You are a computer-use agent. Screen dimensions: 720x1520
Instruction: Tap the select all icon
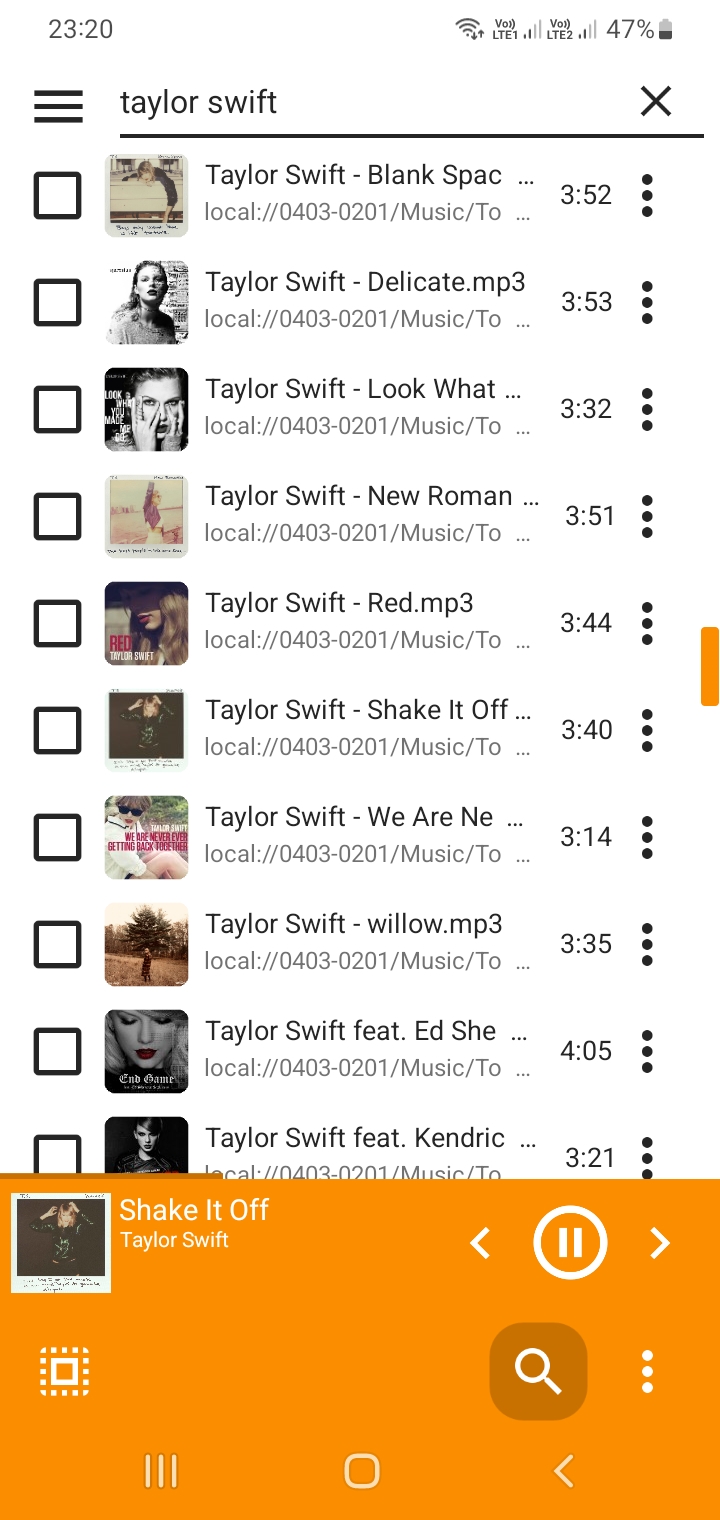click(x=65, y=1371)
